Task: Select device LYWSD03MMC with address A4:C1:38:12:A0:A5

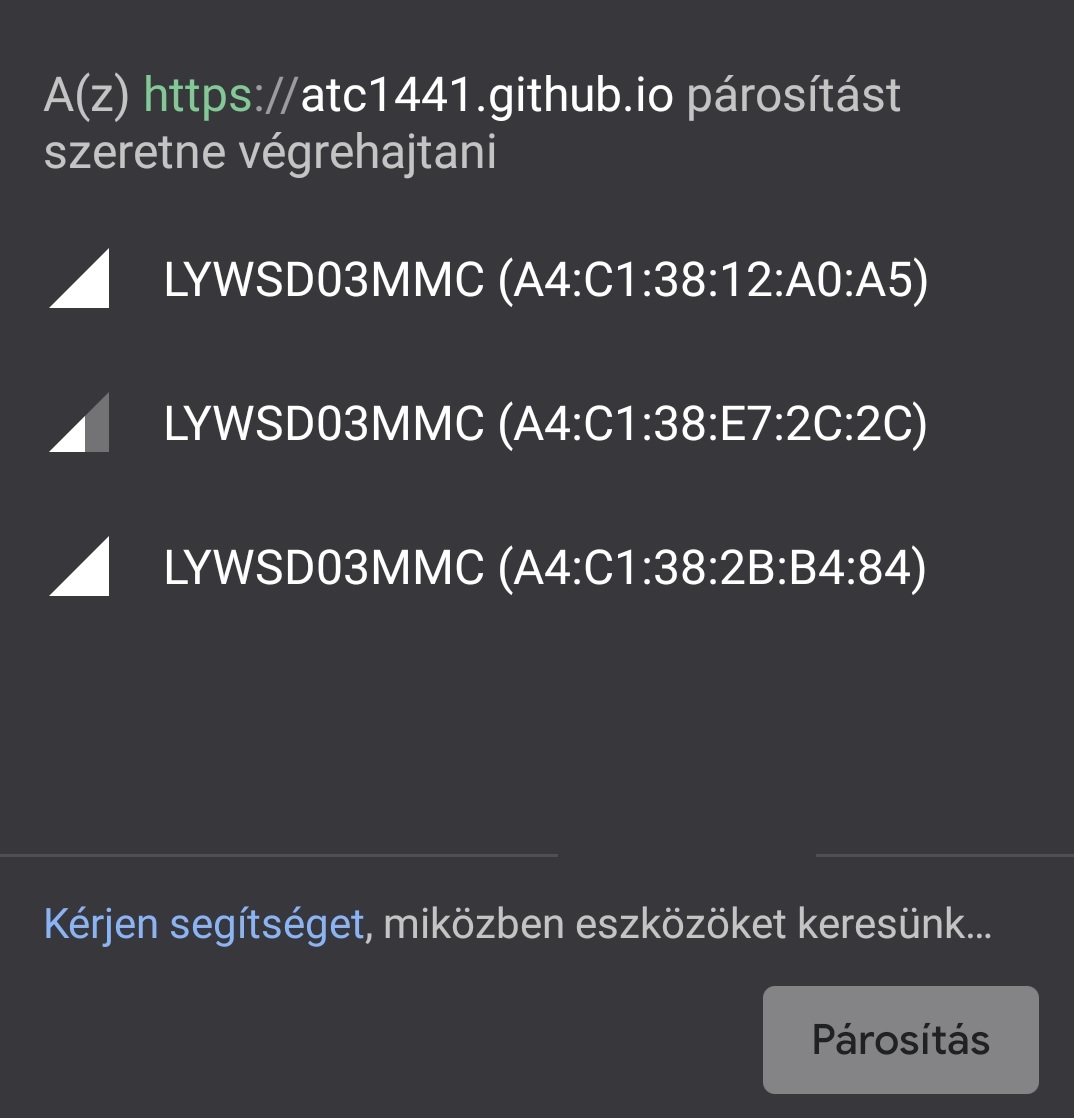Action: [x=546, y=282]
